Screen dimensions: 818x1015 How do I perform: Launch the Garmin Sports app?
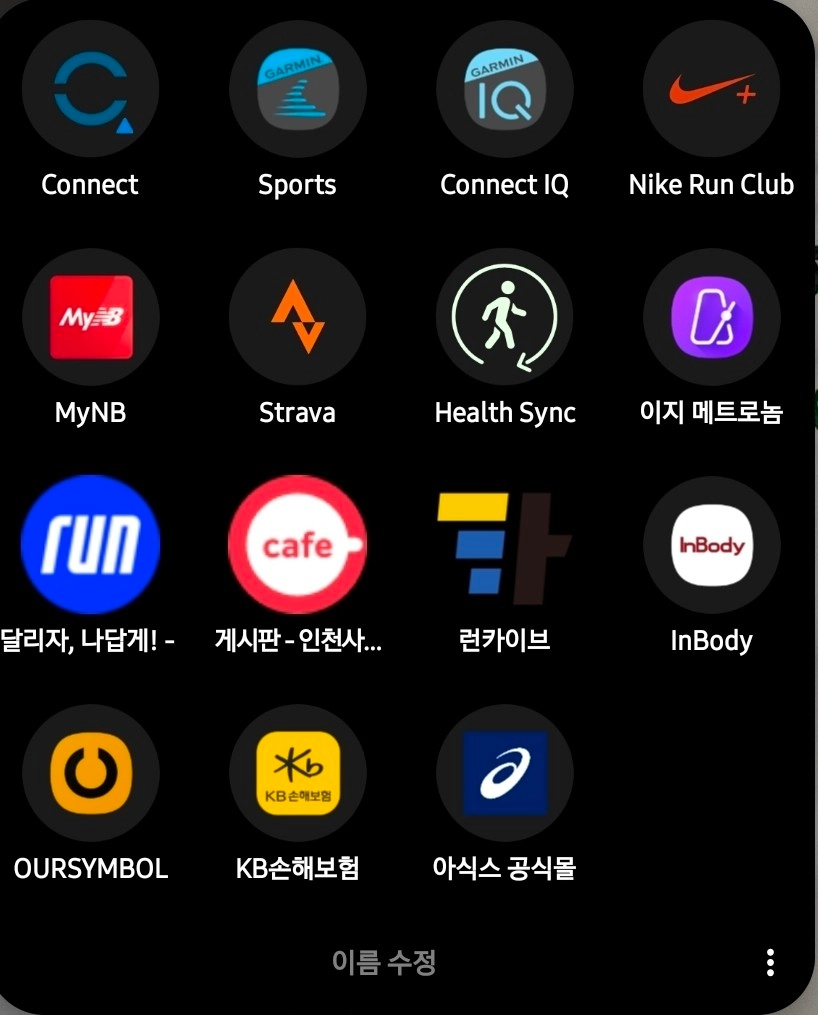297,90
